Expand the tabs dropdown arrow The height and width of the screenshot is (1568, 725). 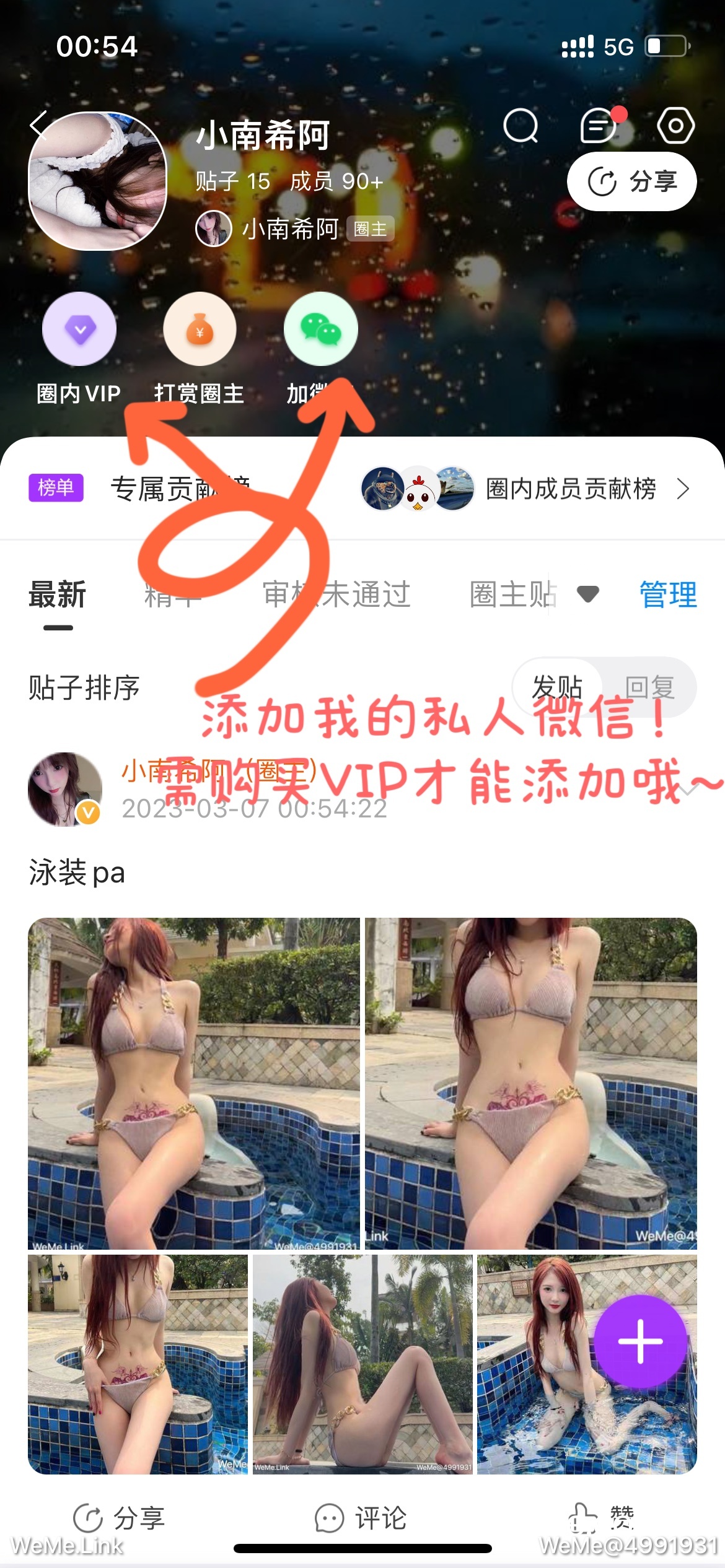tap(588, 594)
